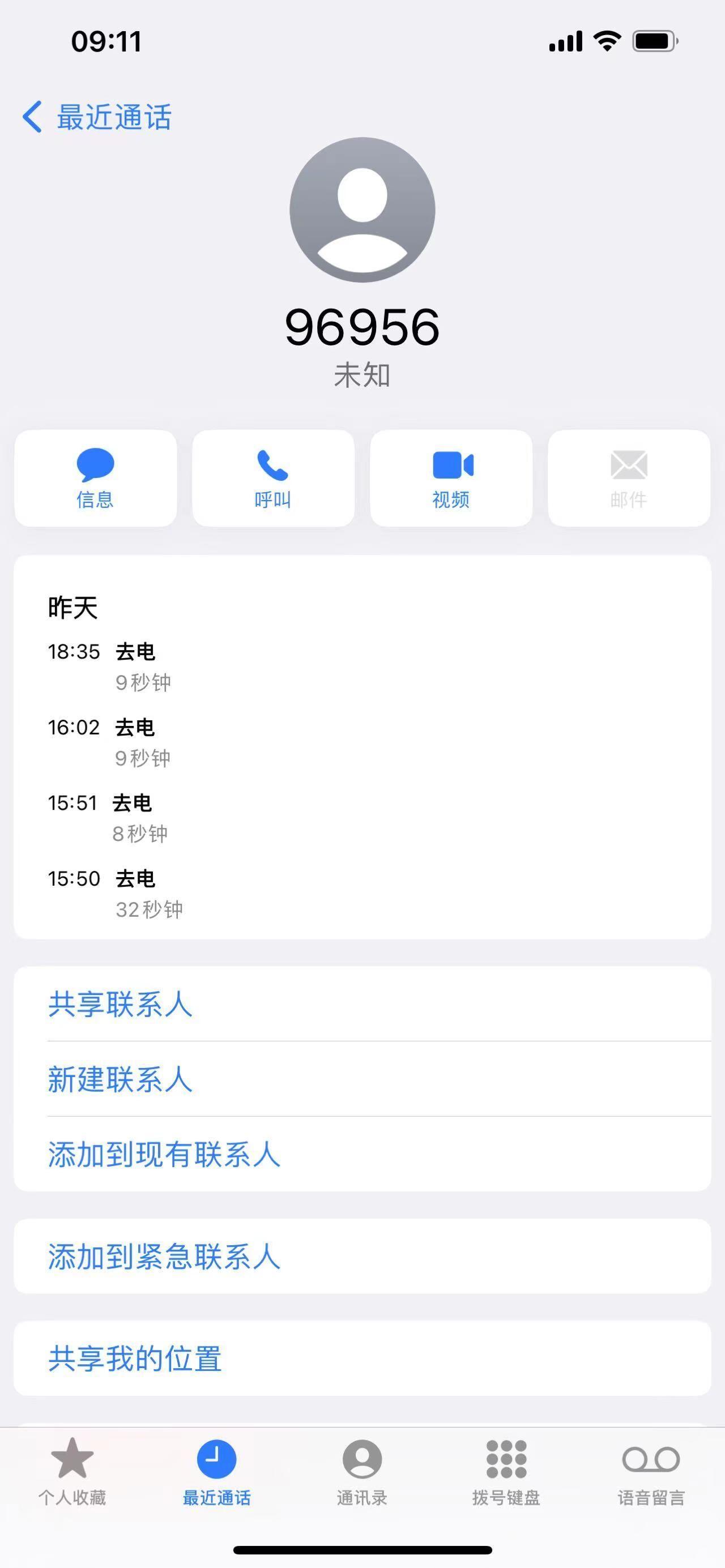Image resolution: width=725 pixels, height=1568 pixels.
Task: Tap the 最近通话 tab in bottom bar
Action: 217,1472
